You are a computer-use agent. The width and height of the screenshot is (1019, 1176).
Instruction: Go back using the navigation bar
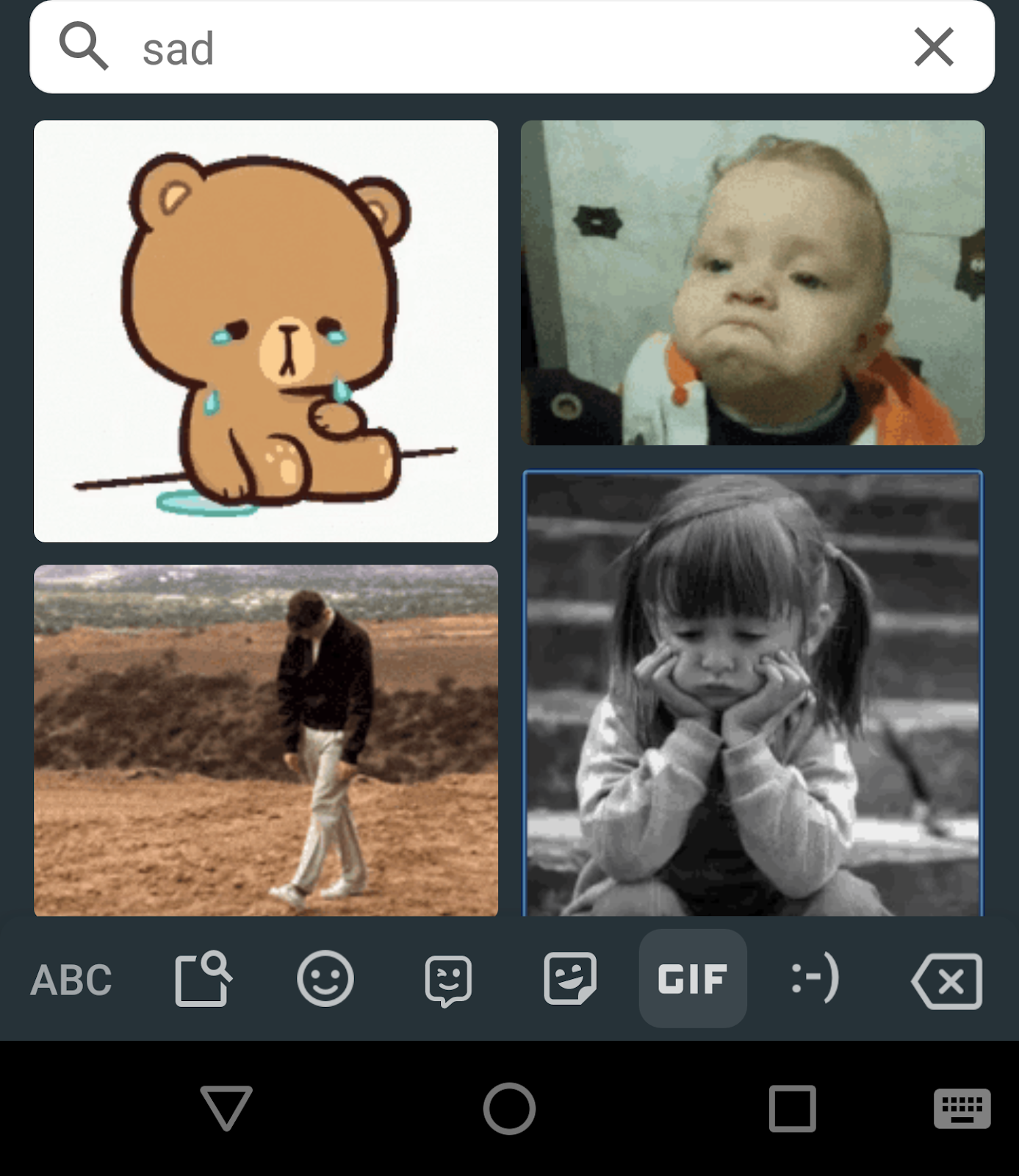pos(226,1108)
